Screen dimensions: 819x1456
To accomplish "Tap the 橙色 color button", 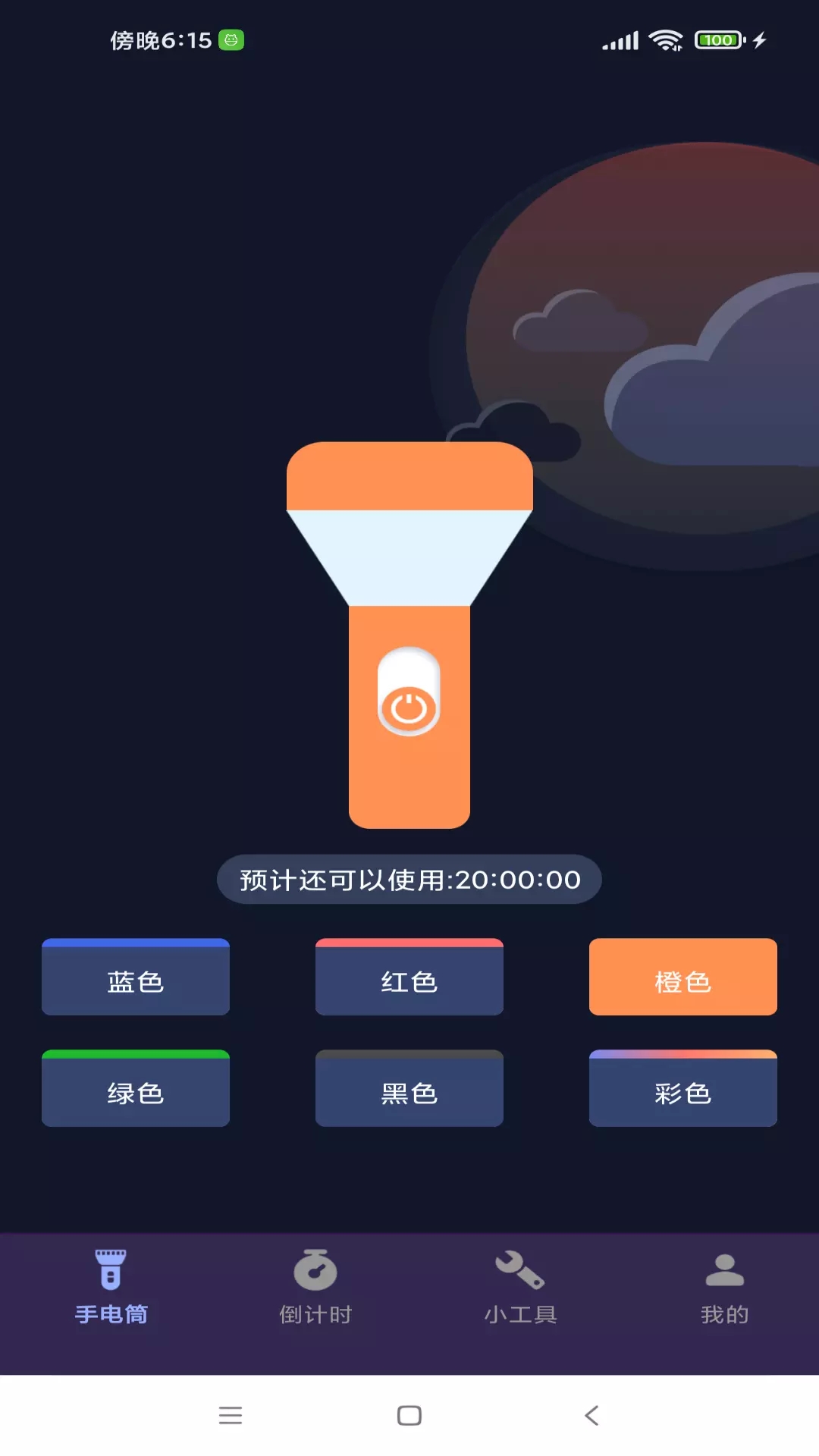I will 682,978.
